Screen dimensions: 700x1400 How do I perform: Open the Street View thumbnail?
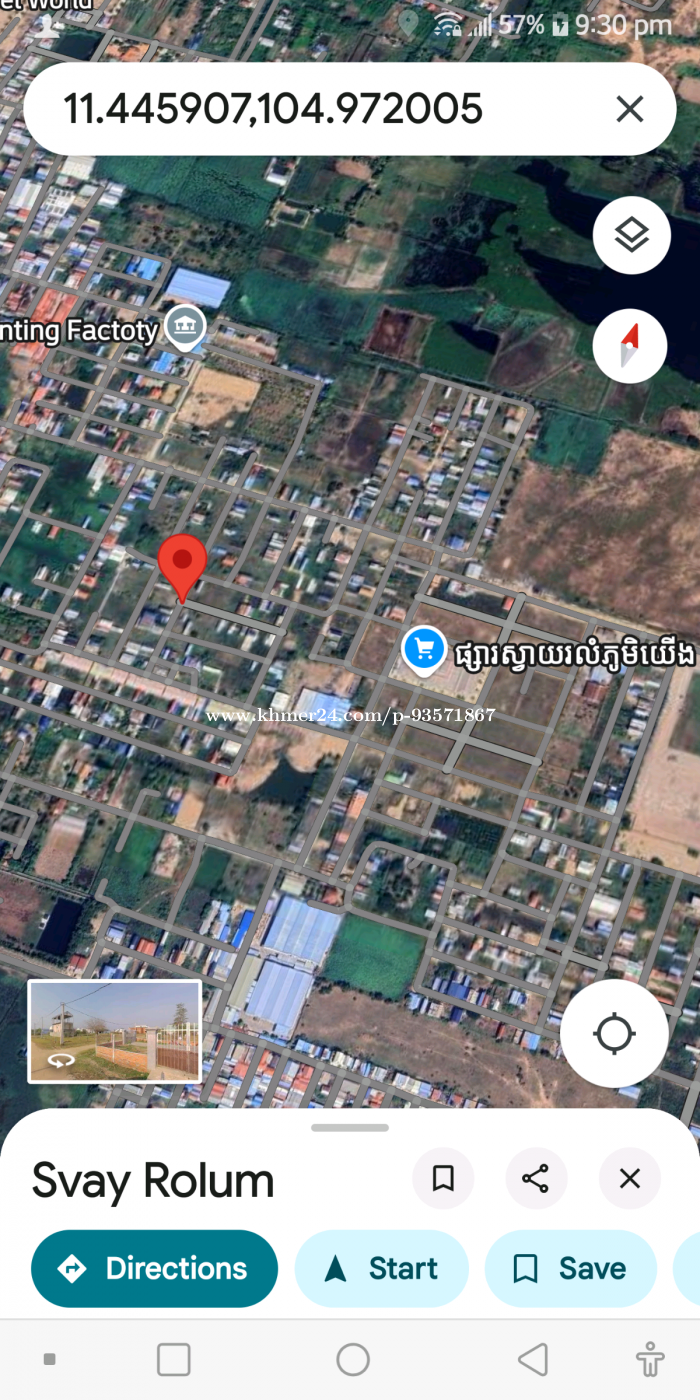tap(115, 1031)
